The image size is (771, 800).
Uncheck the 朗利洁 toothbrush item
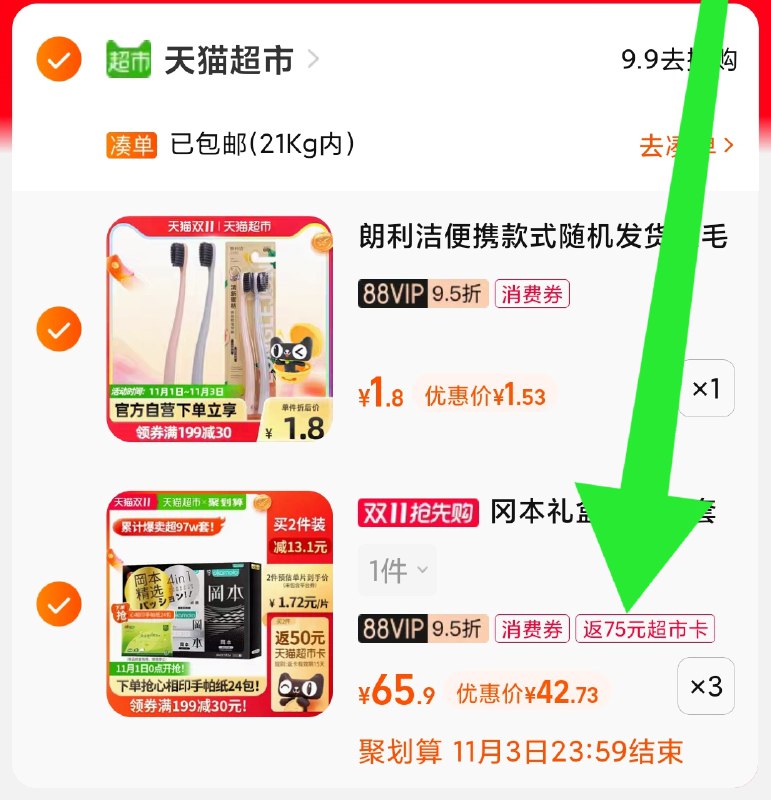tap(57, 327)
